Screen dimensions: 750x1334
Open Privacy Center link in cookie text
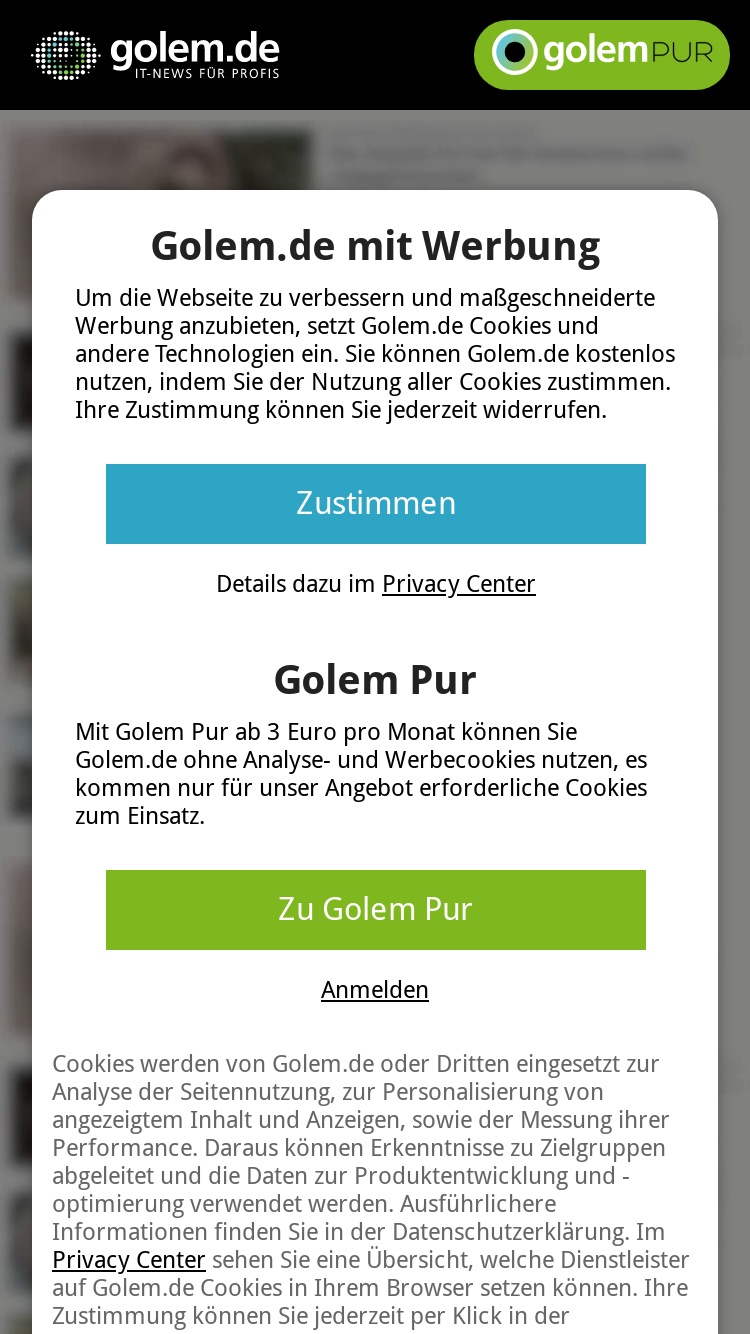129,1260
